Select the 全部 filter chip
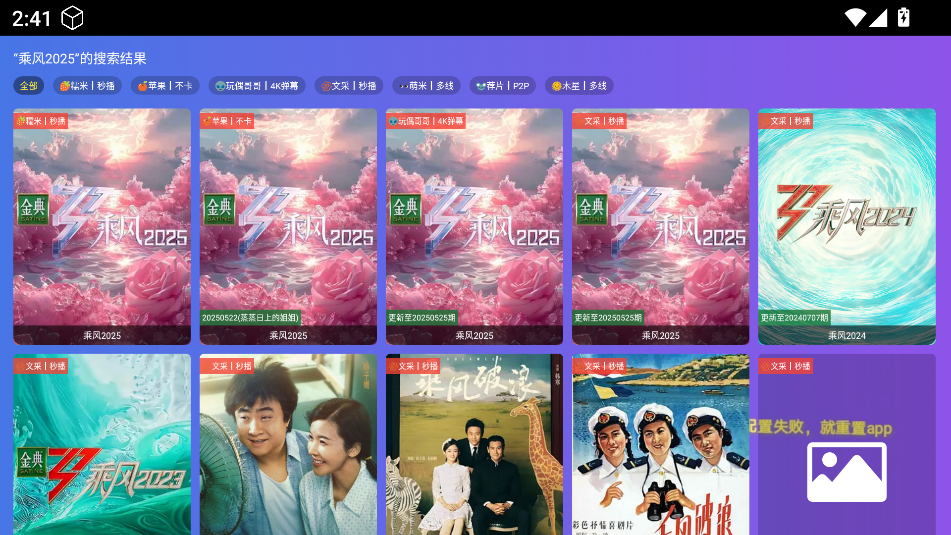Image resolution: width=951 pixels, height=535 pixels. click(x=28, y=86)
